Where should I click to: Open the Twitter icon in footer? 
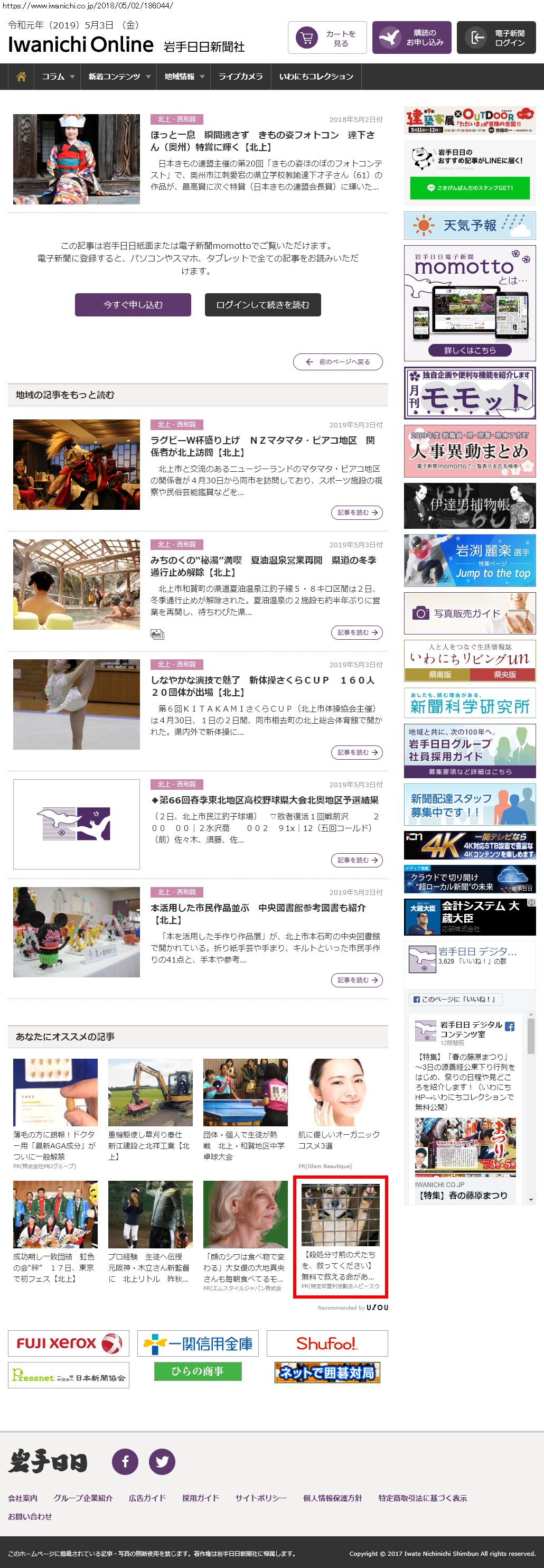pyautogui.click(x=162, y=1461)
